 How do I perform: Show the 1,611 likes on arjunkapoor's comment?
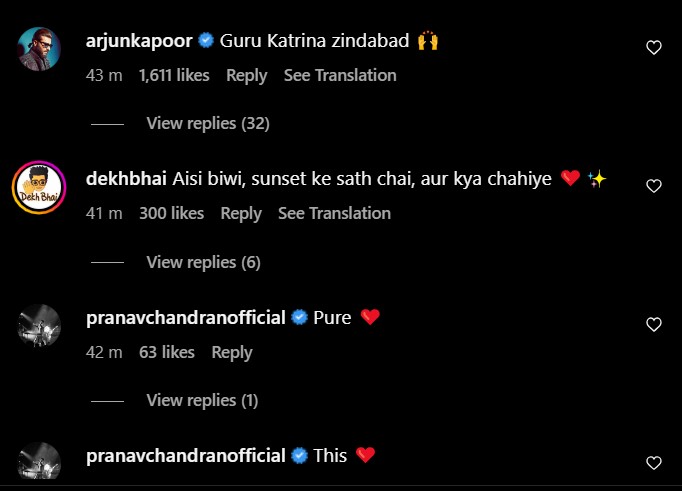tap(174, 75)
